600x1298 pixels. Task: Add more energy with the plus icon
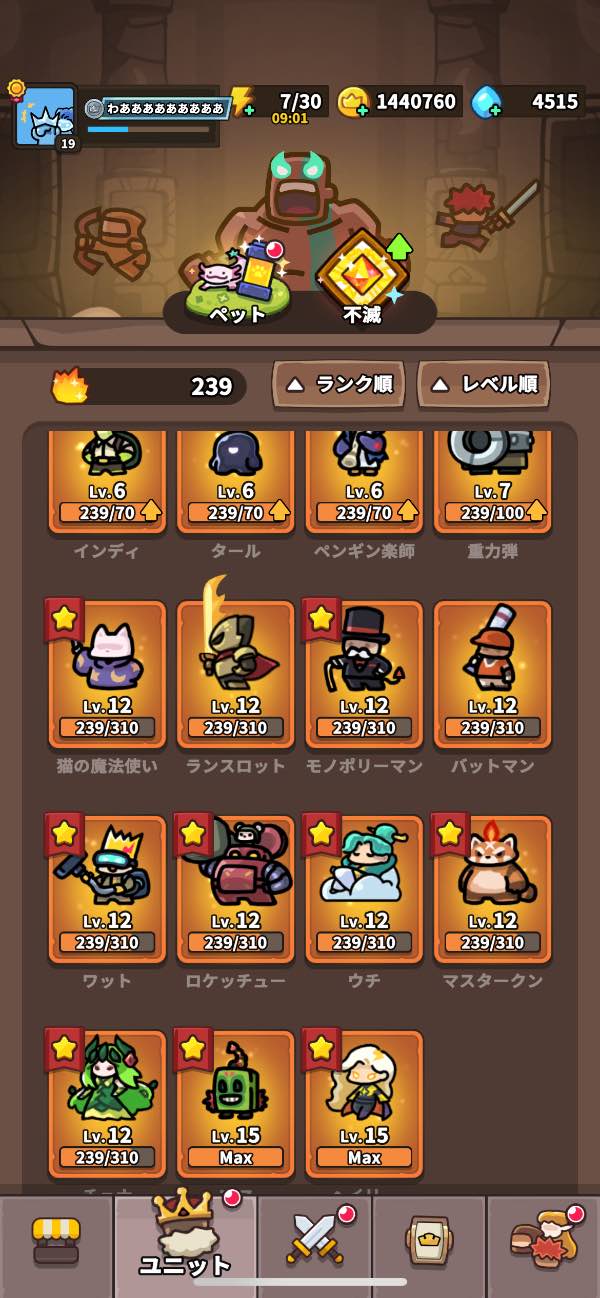pyautogui.click(x=248, y=111)
